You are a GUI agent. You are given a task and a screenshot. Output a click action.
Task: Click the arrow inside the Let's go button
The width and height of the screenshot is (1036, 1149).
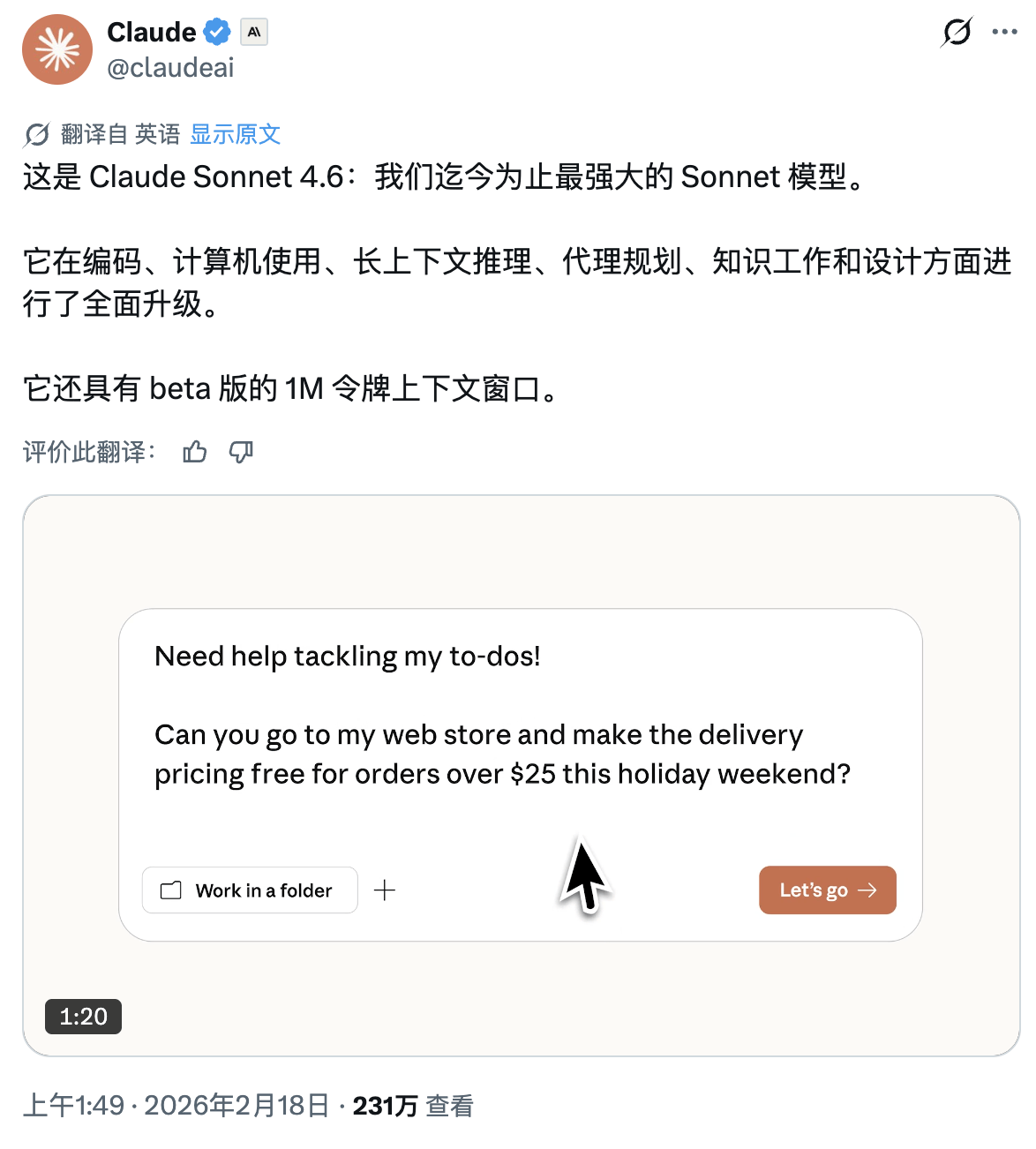[867, 890]
